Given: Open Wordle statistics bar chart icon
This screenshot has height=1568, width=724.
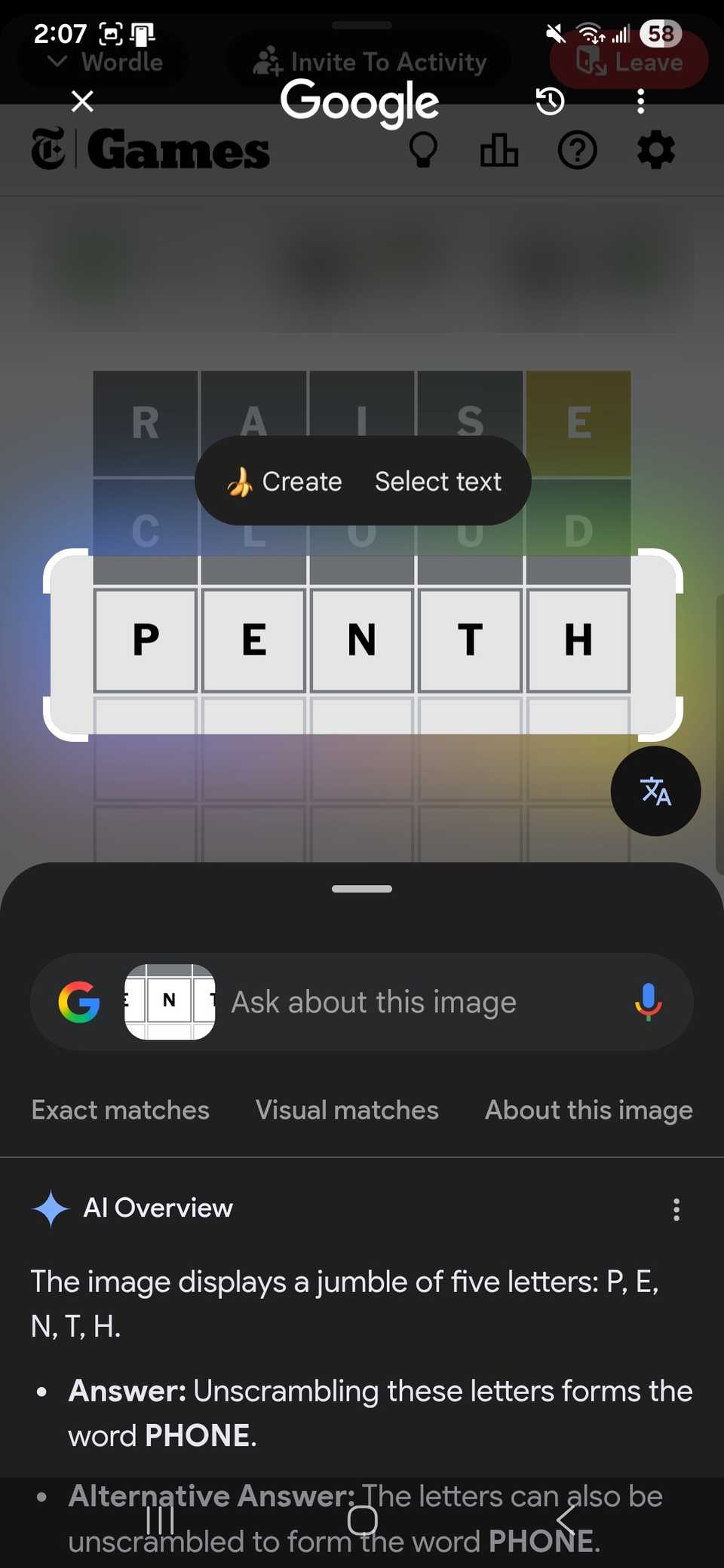Looking at the screenshot, I should coord(499,149).
